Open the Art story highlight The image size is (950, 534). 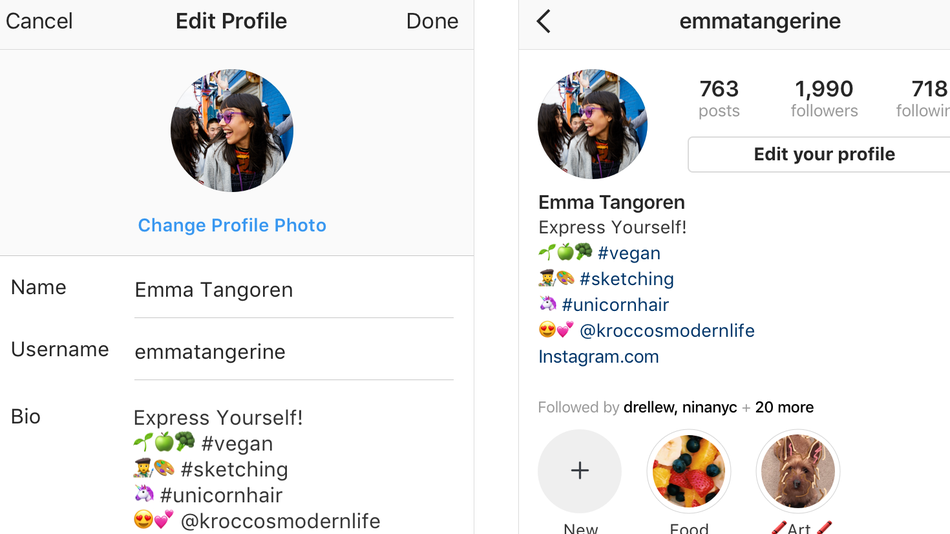point(798,471)
